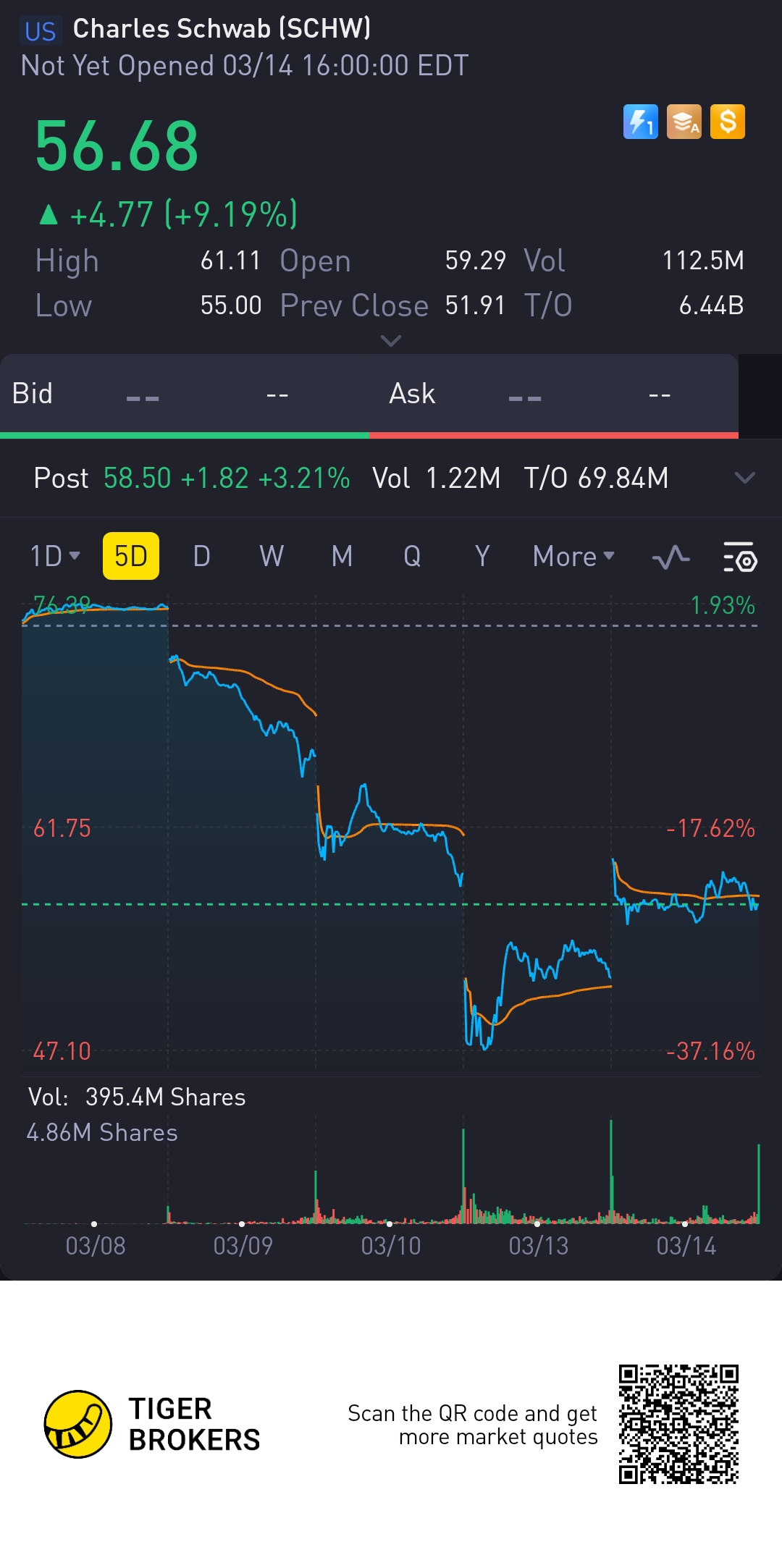Open the More timeframes dropdown
Image resolution: width=782 pixels, height=1568 pixels.
[x=573, y=557]
